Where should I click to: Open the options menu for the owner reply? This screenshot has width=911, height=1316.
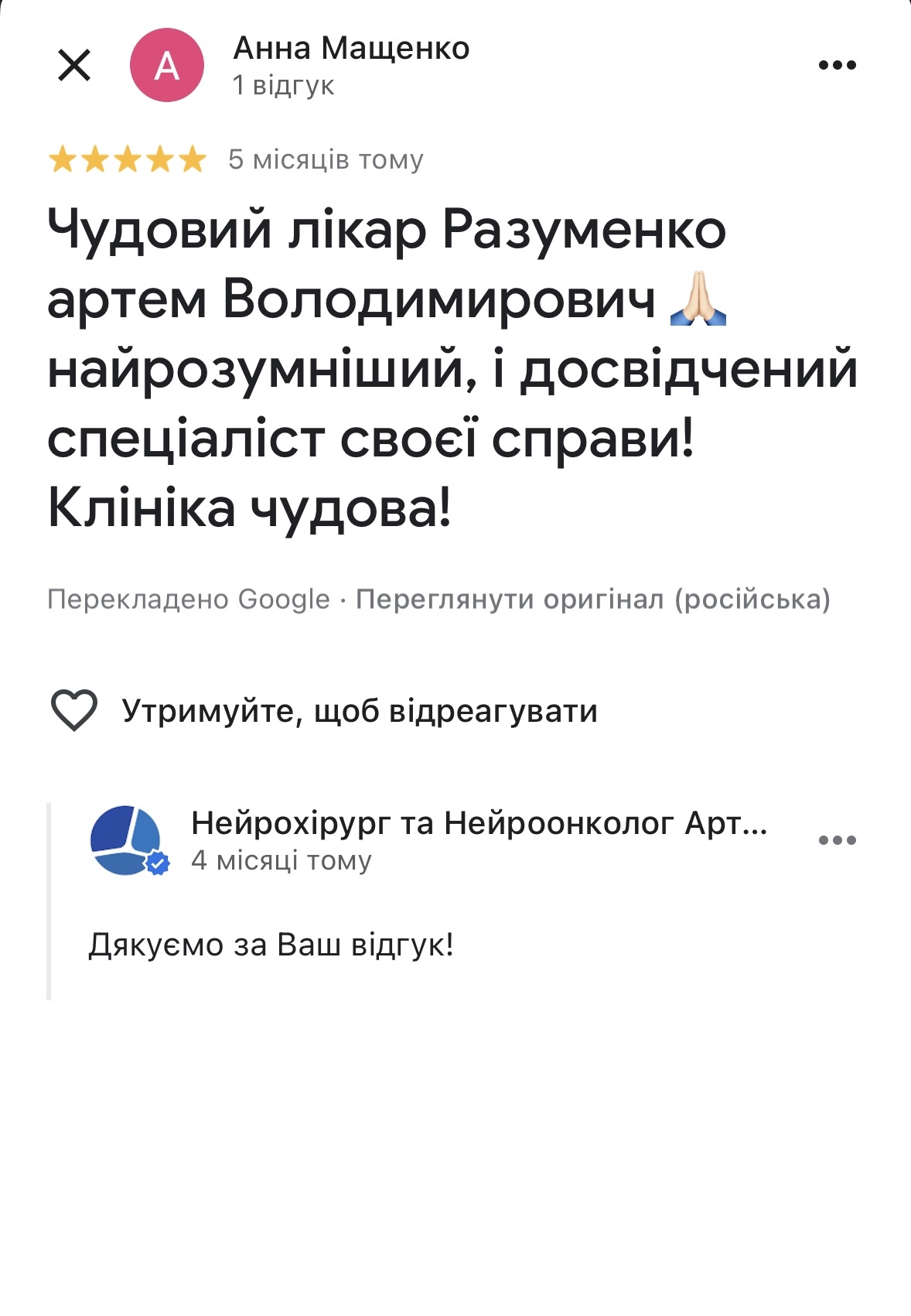pyautogui.click(x=838, y=840)
